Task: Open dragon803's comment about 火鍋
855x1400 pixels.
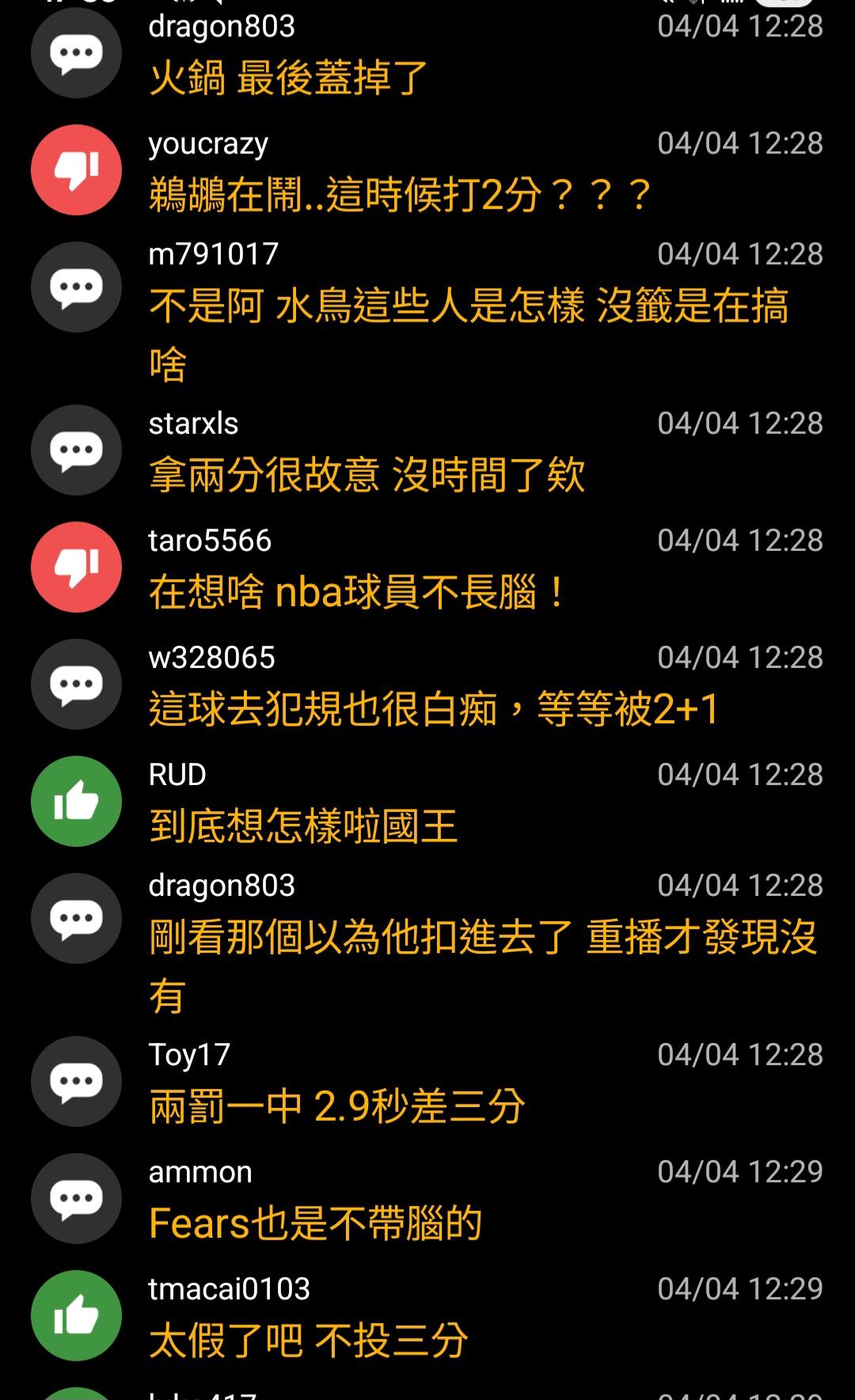Action: coord(289,78)
